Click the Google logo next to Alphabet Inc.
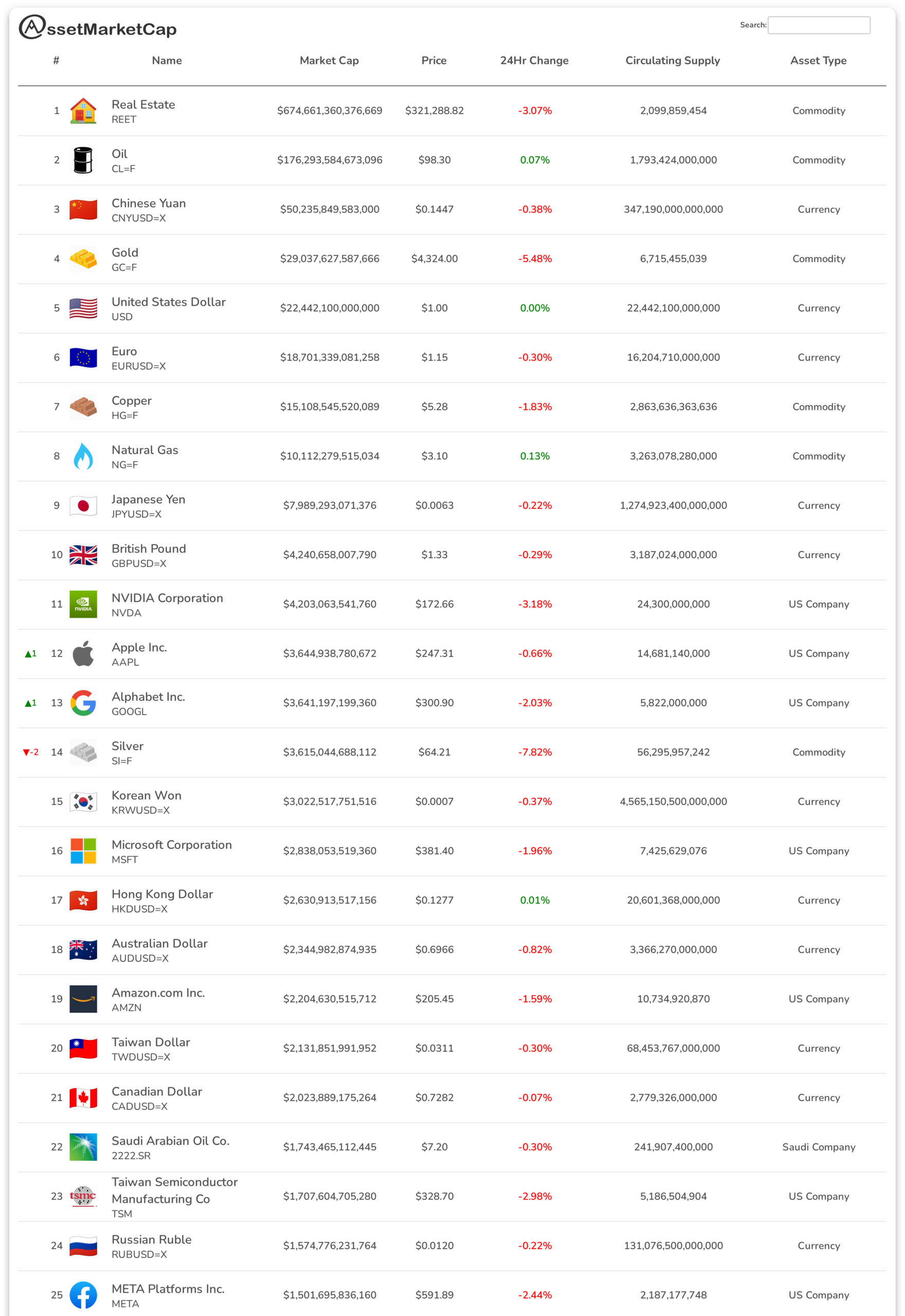 [83, 703]
